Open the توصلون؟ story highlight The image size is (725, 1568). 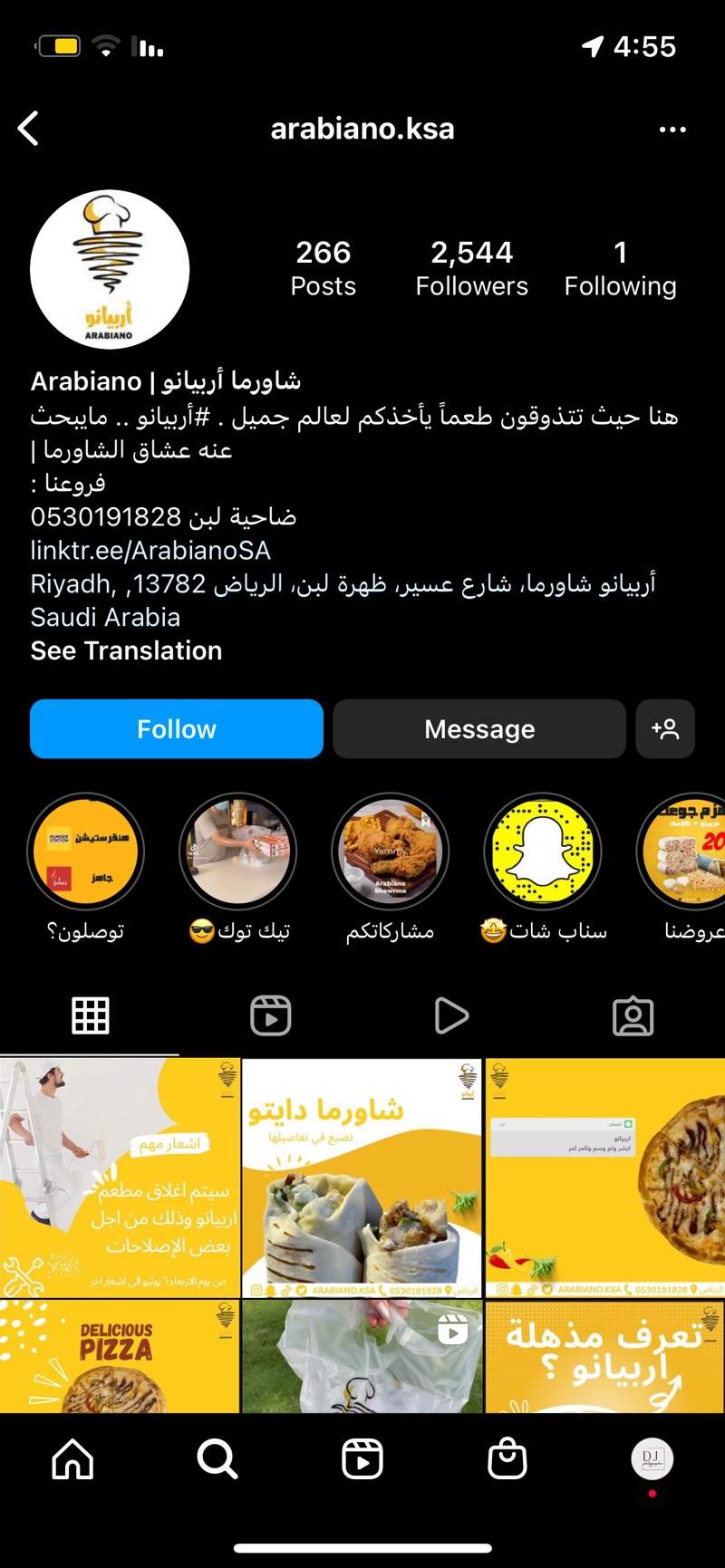click(x=86, y=852)
